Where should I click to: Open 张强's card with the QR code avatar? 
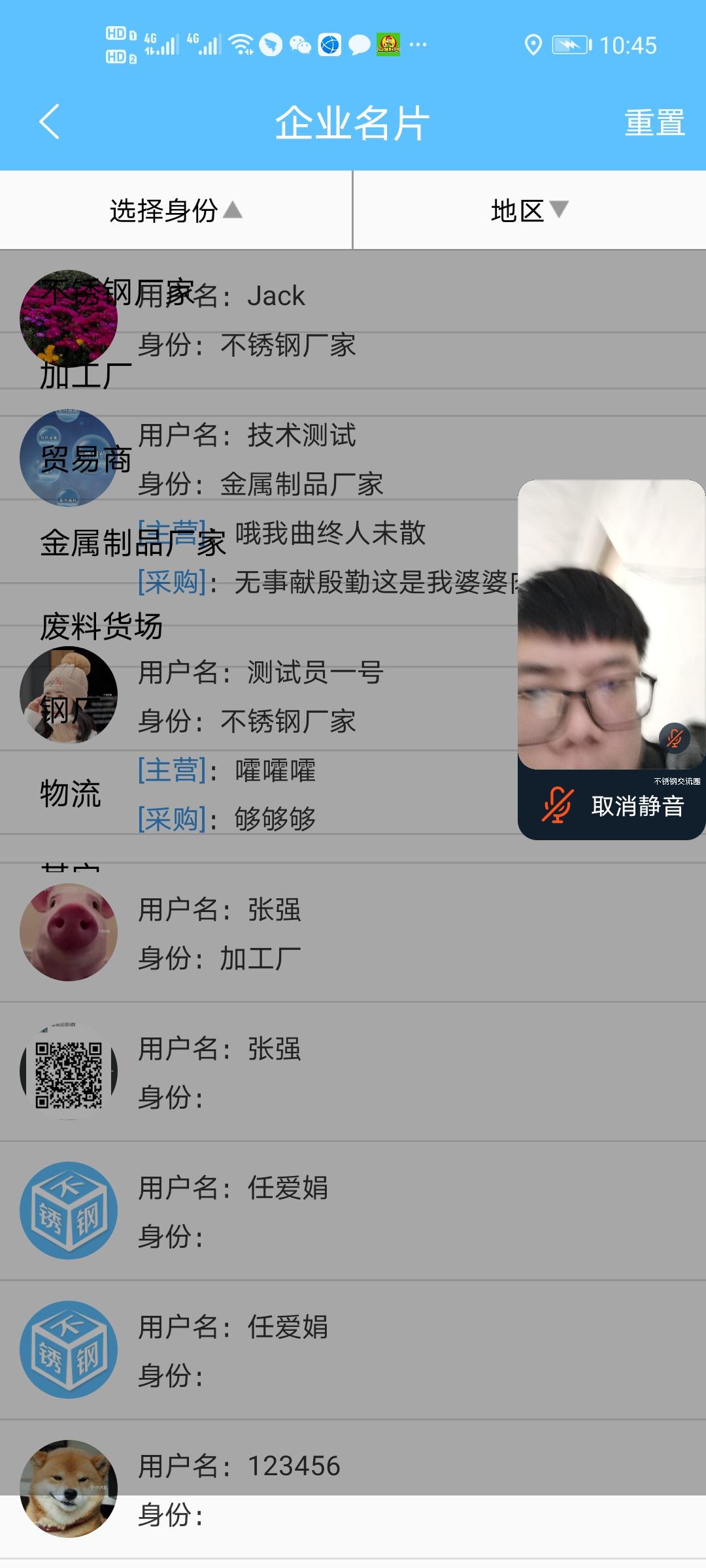[x=353, y=1071]
